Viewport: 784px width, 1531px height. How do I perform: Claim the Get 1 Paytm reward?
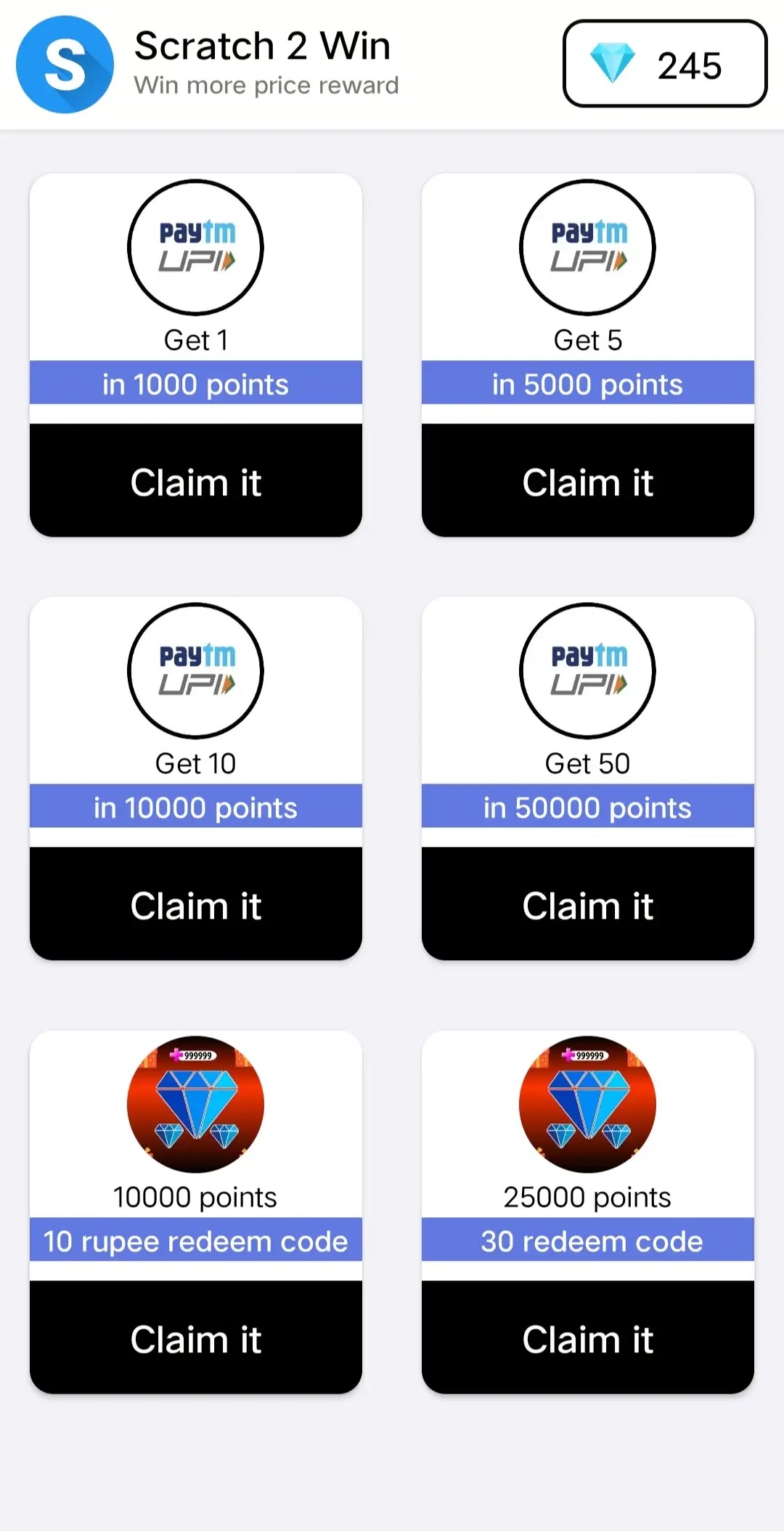[x=195, y=482]
